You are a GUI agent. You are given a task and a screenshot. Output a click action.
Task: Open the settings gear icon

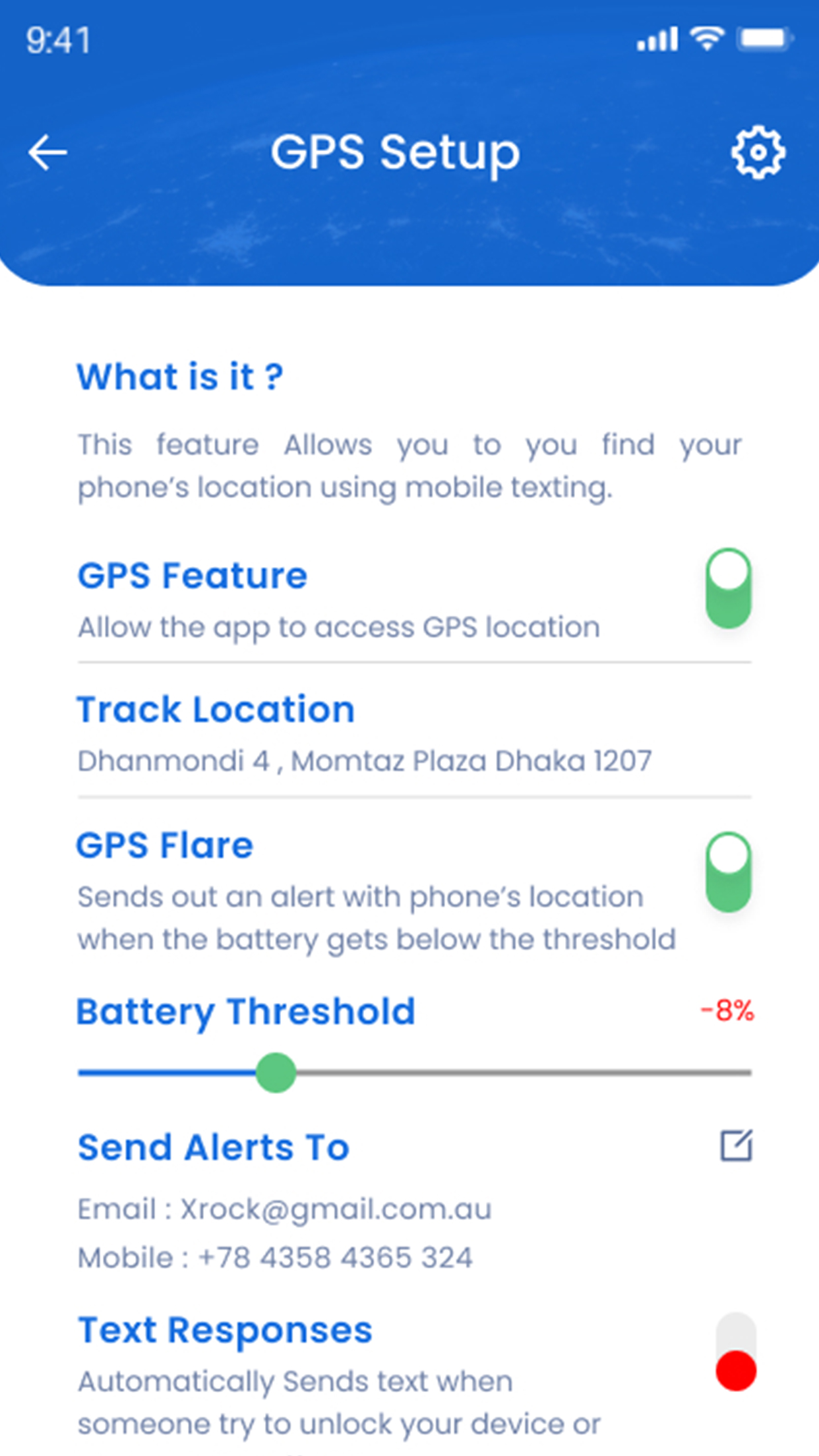(x=758, y=152)
